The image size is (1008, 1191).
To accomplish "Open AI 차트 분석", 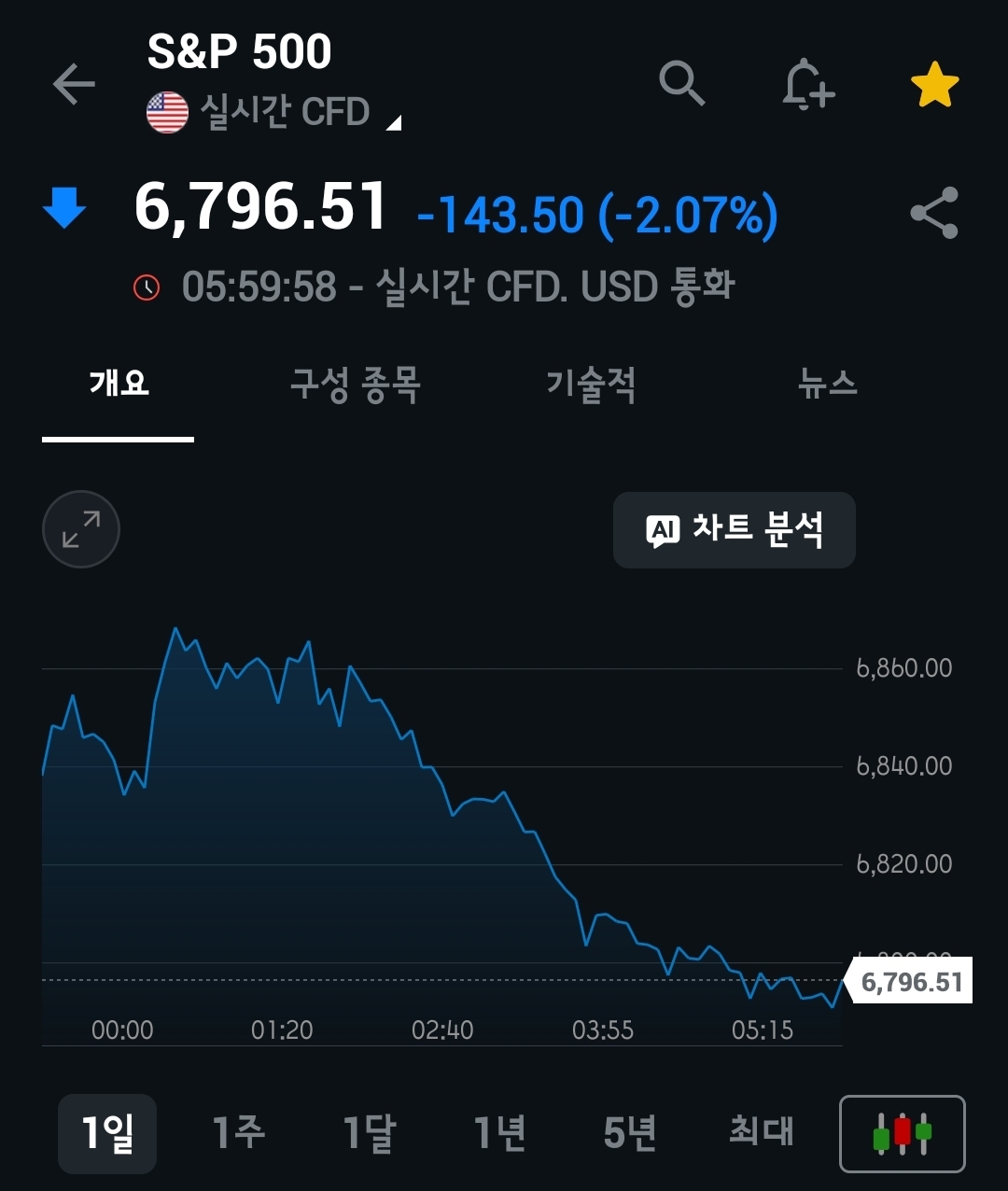I will tap(735, 530).
